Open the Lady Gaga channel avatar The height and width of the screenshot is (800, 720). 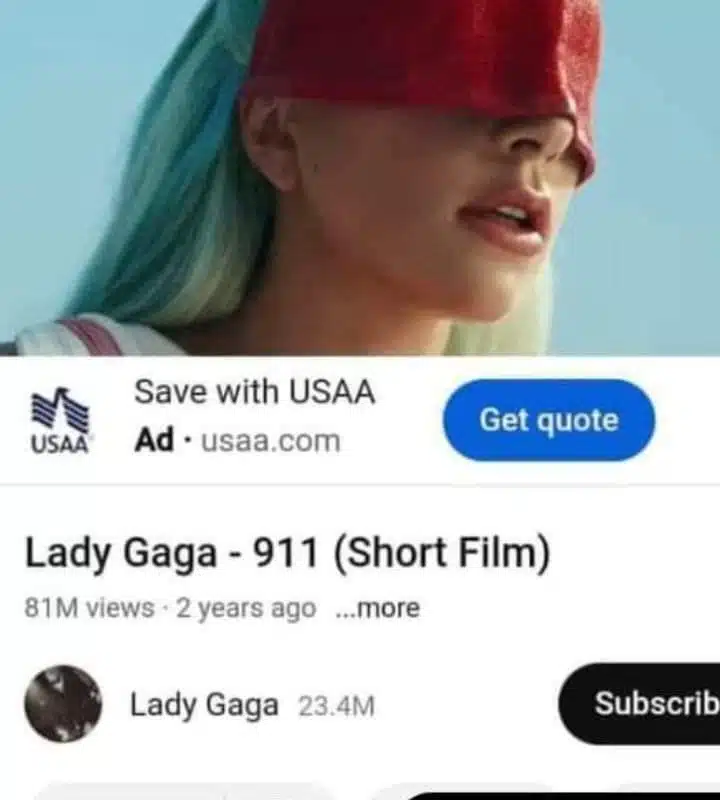(63, 703)
